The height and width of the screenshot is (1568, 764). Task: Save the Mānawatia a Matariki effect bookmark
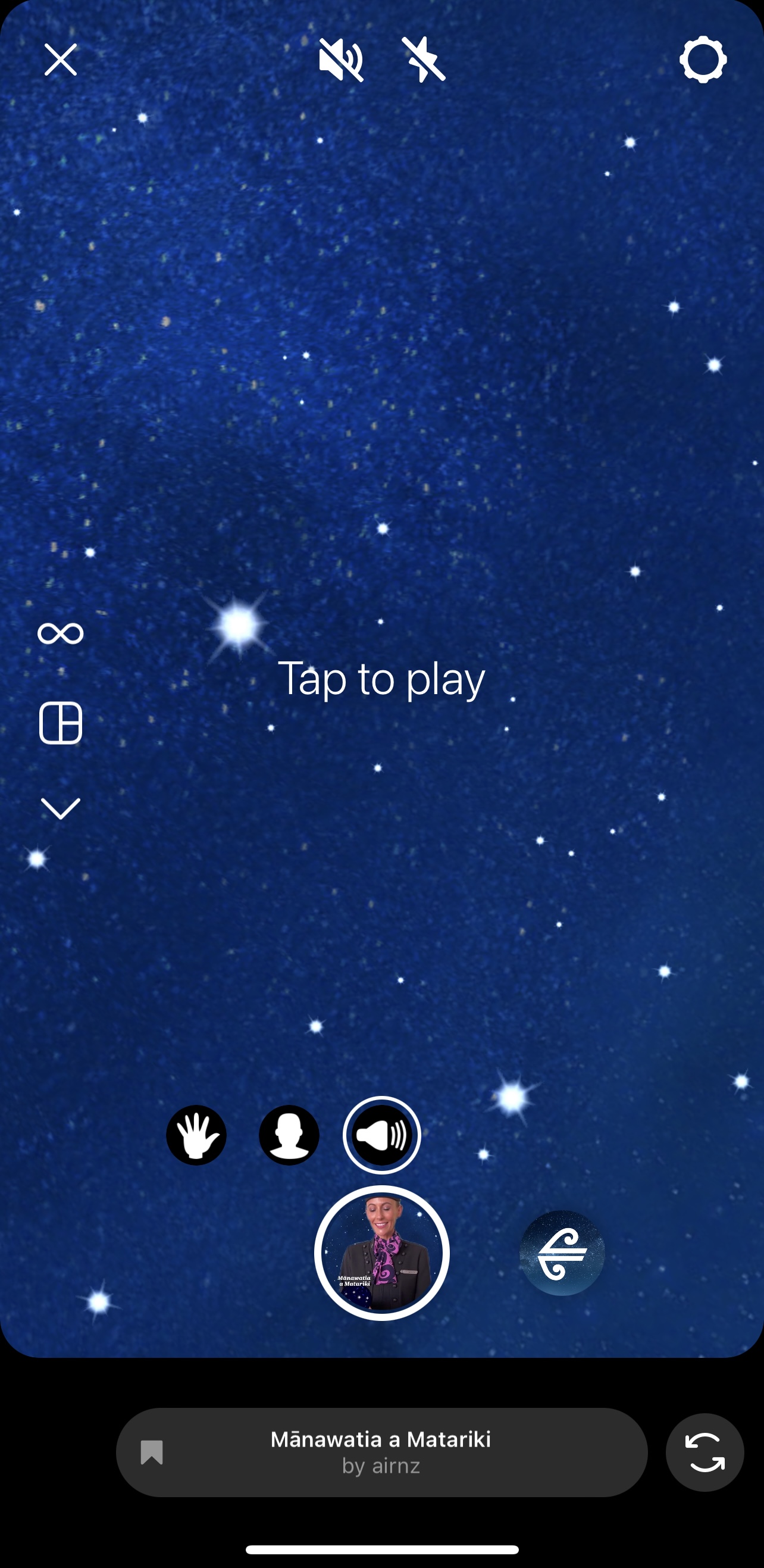click(x=152, y=1453)
